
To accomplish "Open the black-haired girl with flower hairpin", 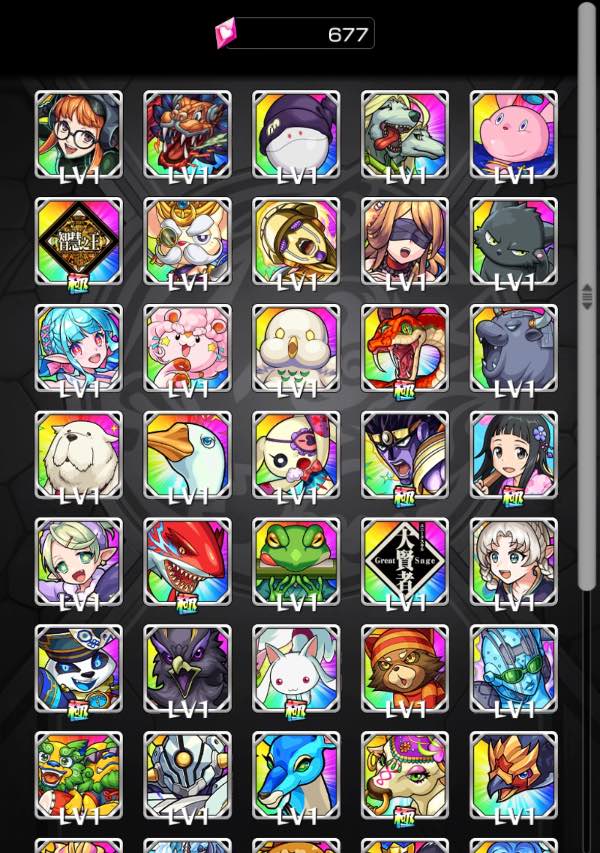I will (x=513, y=456).
